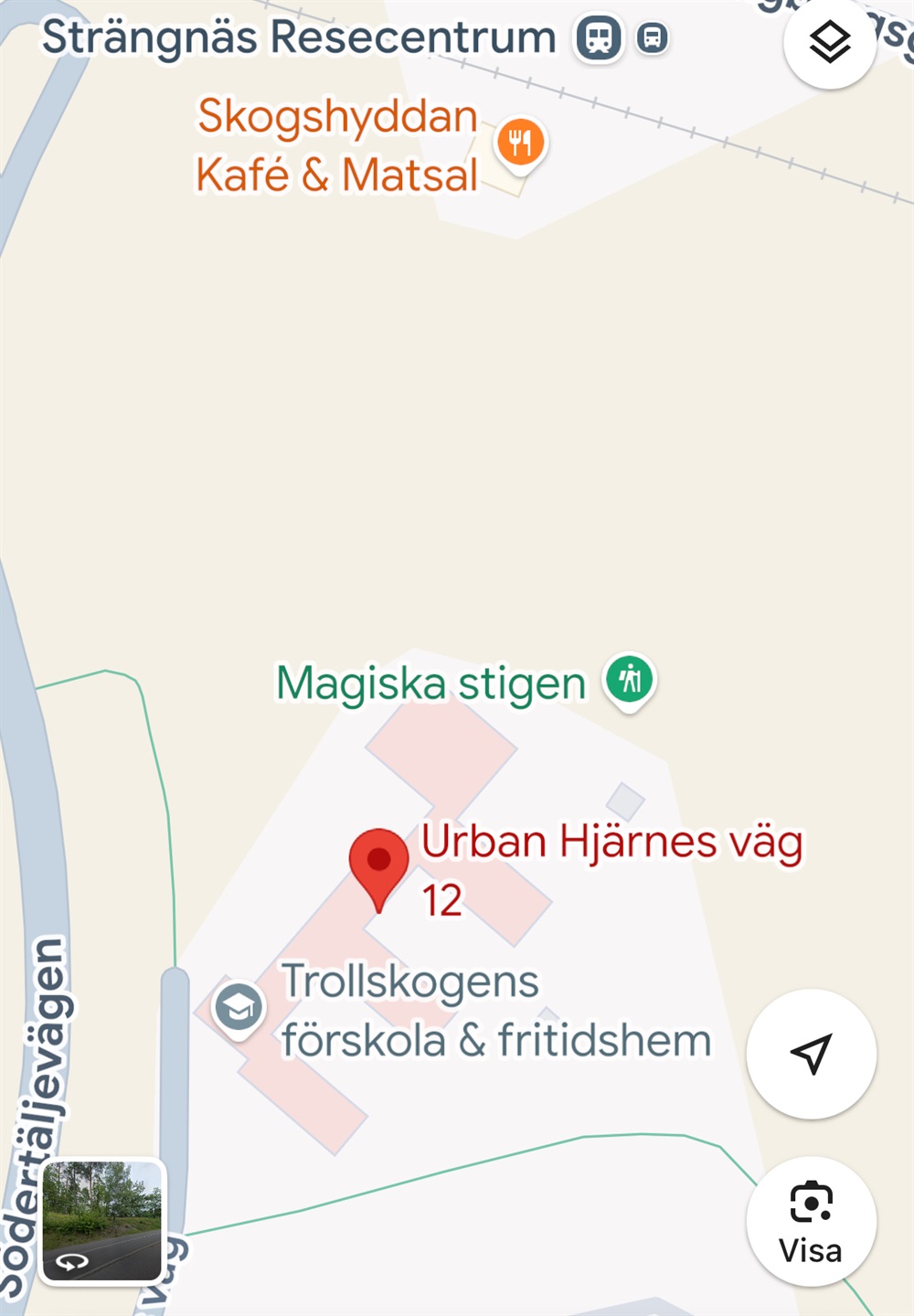Image resolution: width=914 pixels, height=1316 pixels.
Task: Tap the bus stop icon by Resecentrum
Action: [x=652, y=38]
